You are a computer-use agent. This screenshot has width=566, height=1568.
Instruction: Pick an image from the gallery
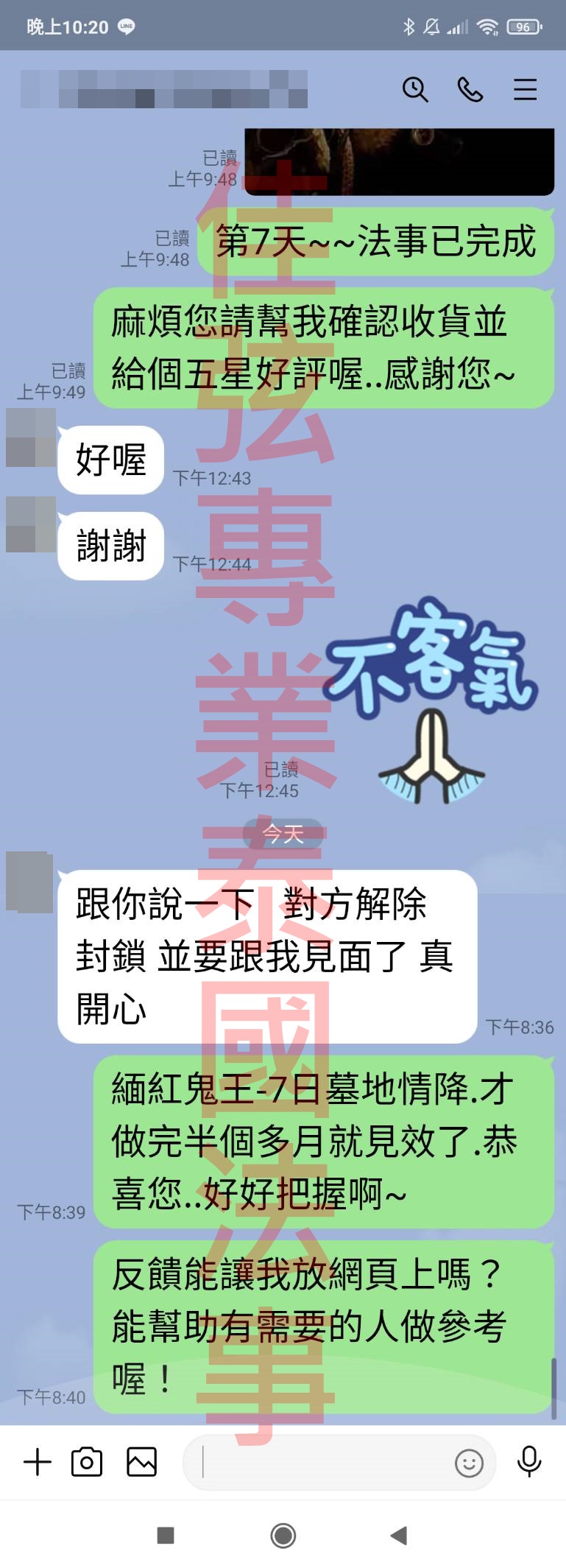(141, 1462)
